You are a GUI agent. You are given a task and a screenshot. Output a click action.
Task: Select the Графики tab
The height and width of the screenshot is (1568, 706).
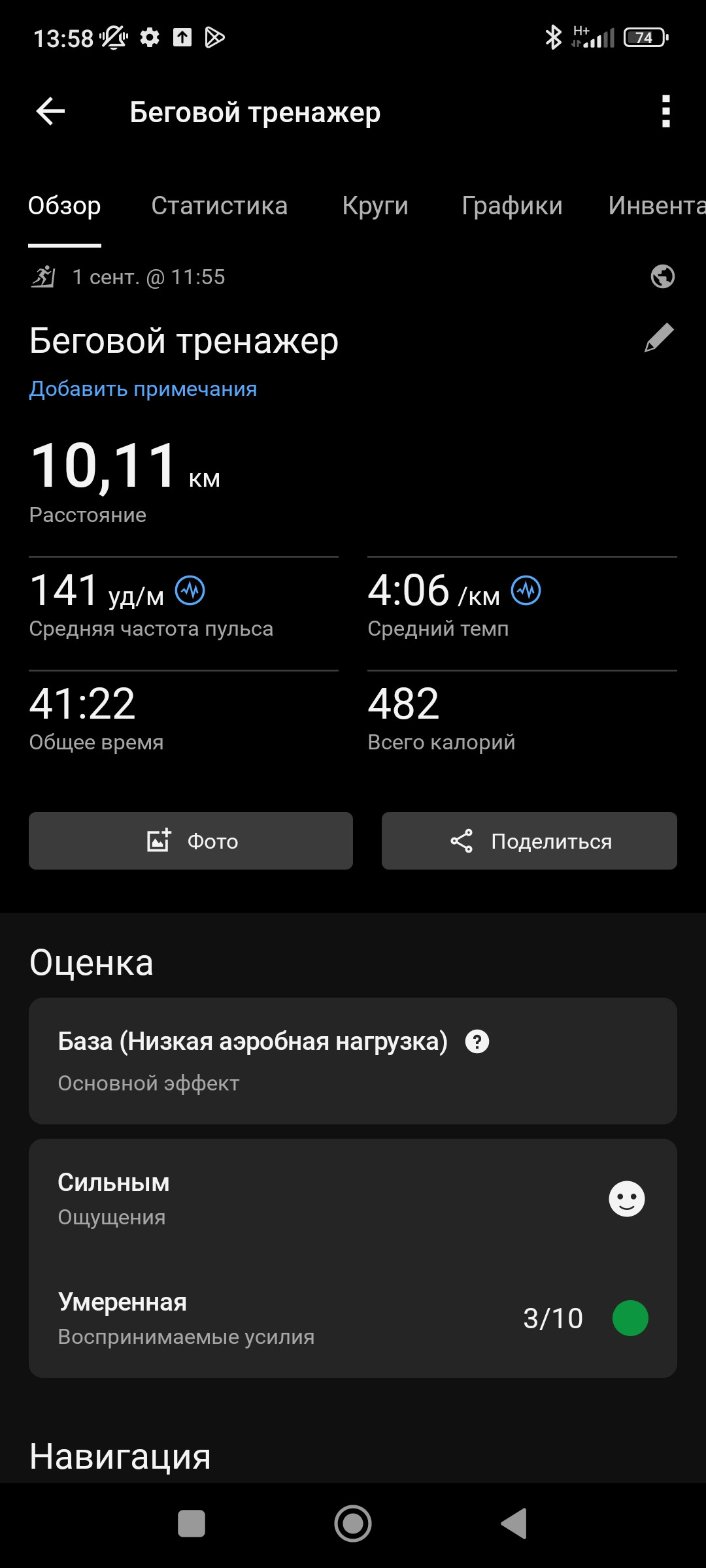coord(512,206)
